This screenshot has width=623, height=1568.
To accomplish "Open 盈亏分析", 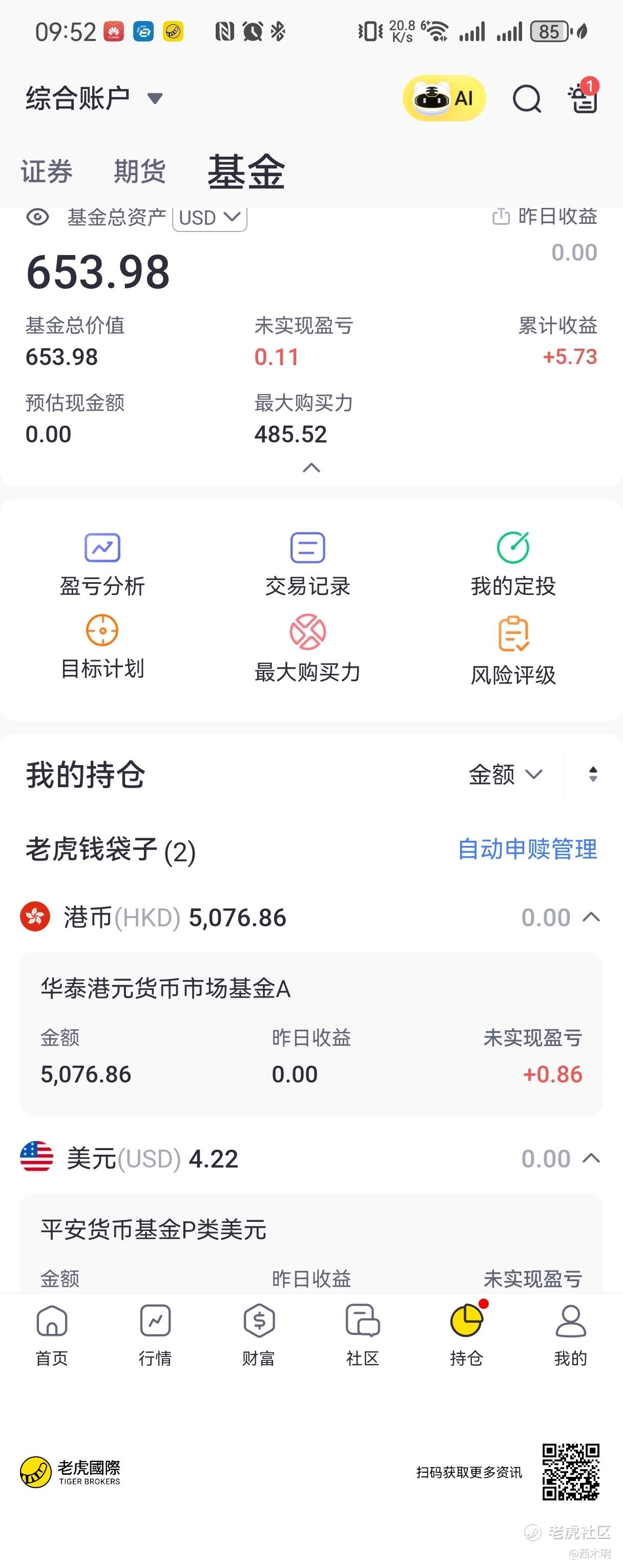I will pyautogui.click(x=102, y=564).
